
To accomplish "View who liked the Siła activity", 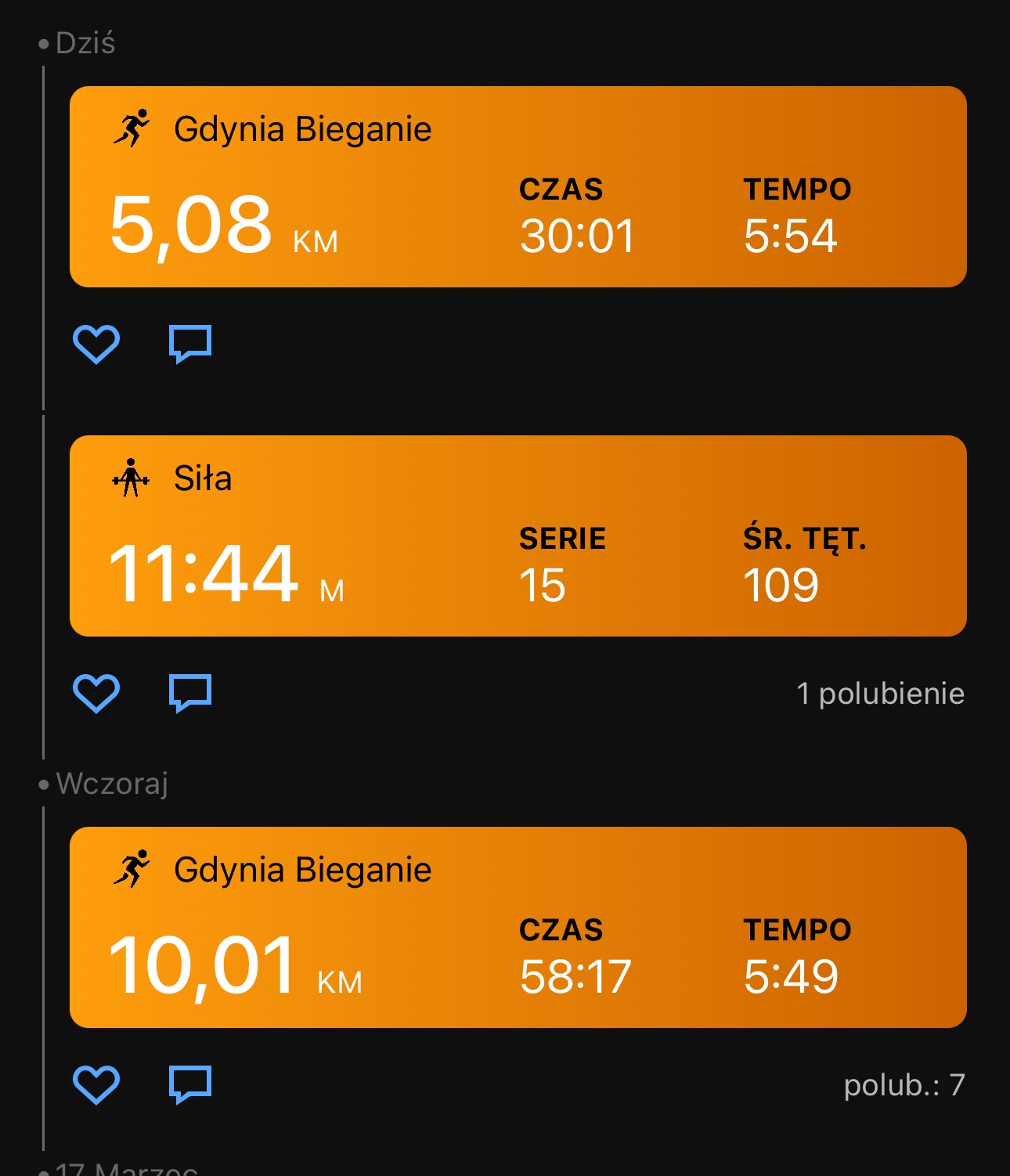I will pyautogui.click(x=880, y=694).
